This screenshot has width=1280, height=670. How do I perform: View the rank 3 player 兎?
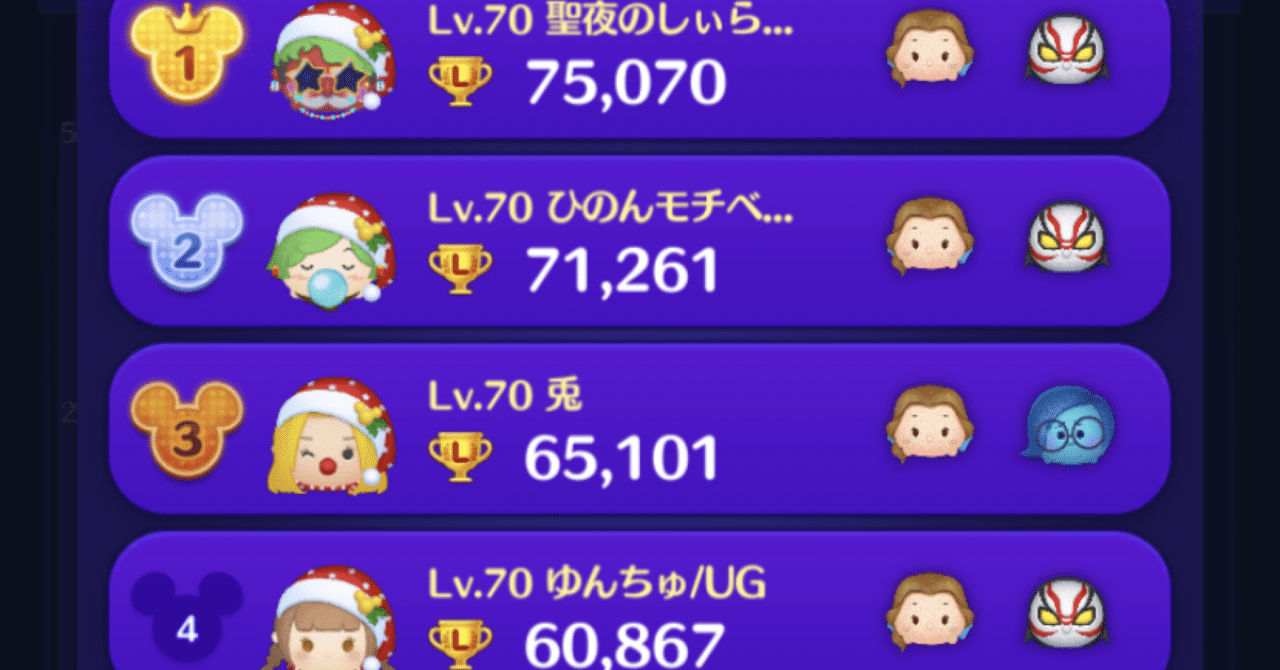(640, 430)
